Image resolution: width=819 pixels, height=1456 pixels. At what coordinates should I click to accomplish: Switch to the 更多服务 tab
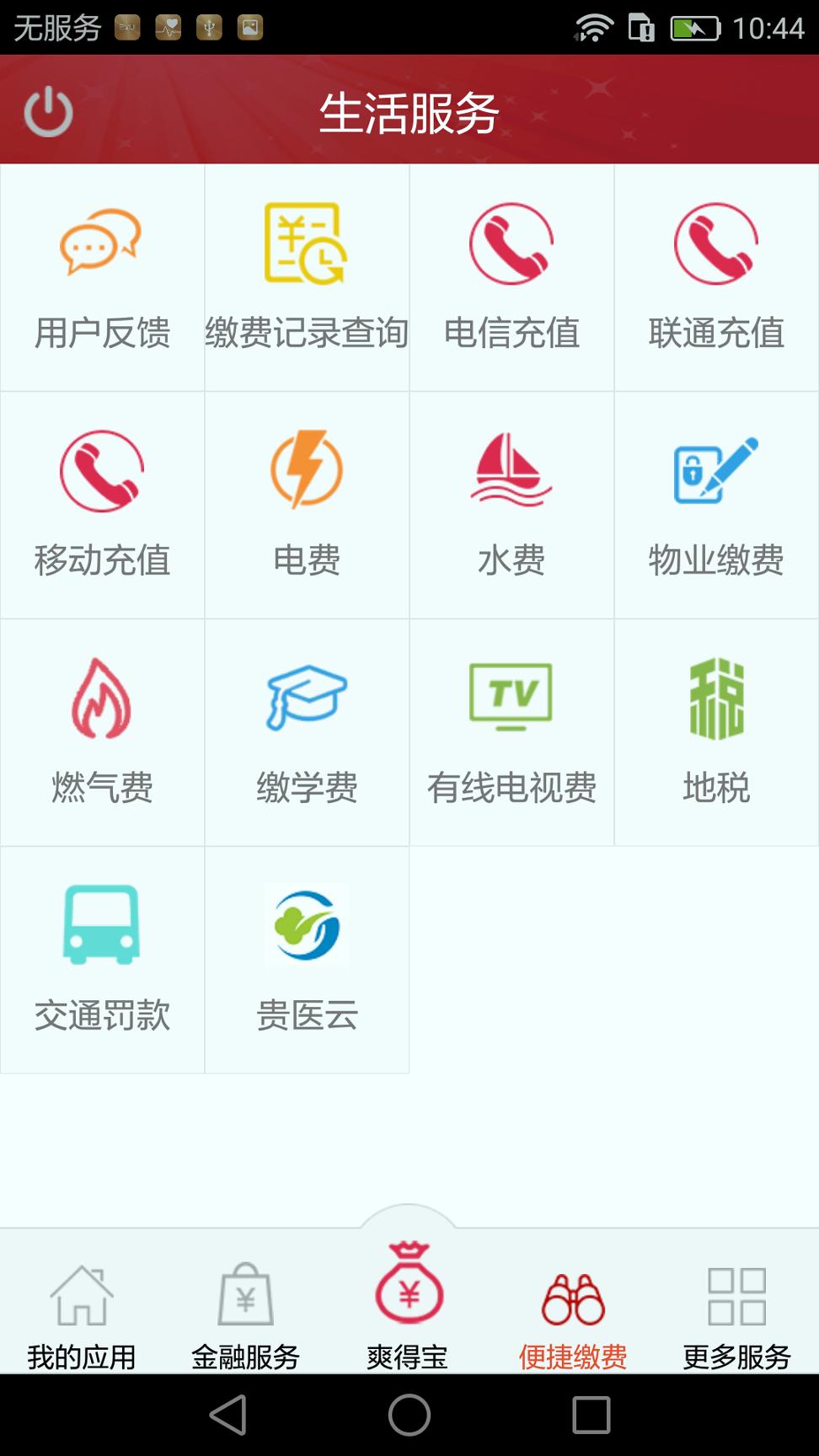[x=736, y=1316]
